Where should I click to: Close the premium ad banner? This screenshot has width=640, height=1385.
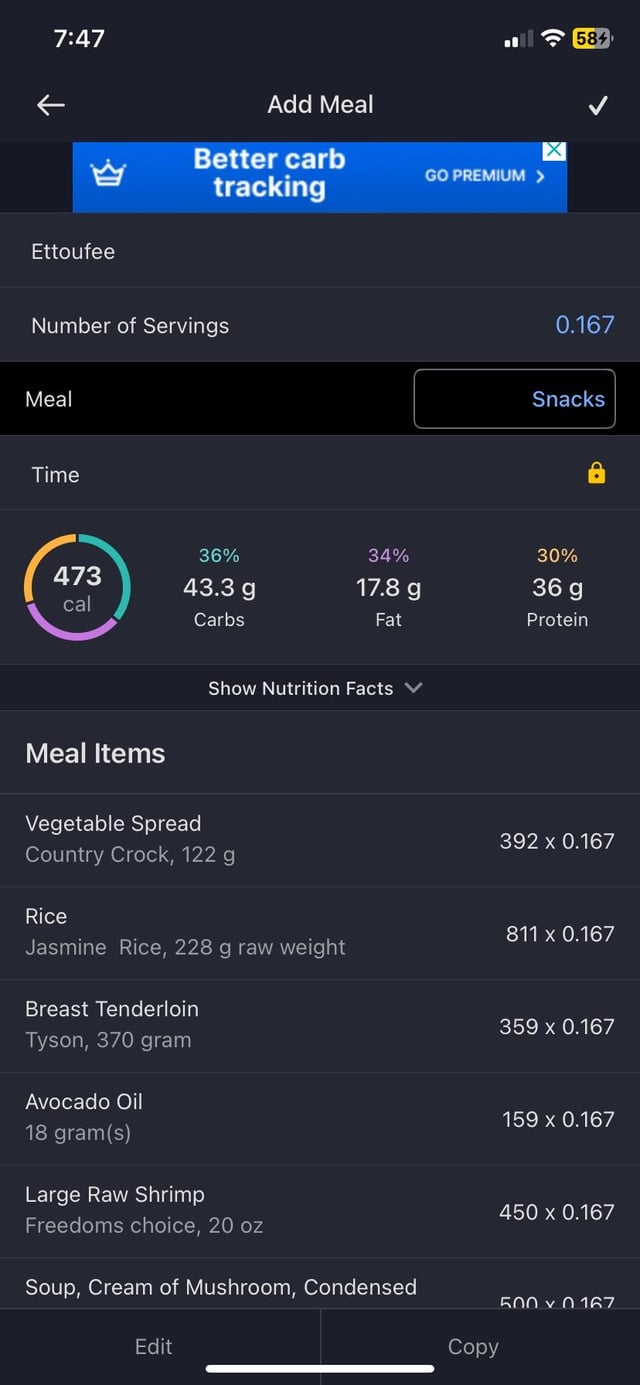(x=554, y=151)
